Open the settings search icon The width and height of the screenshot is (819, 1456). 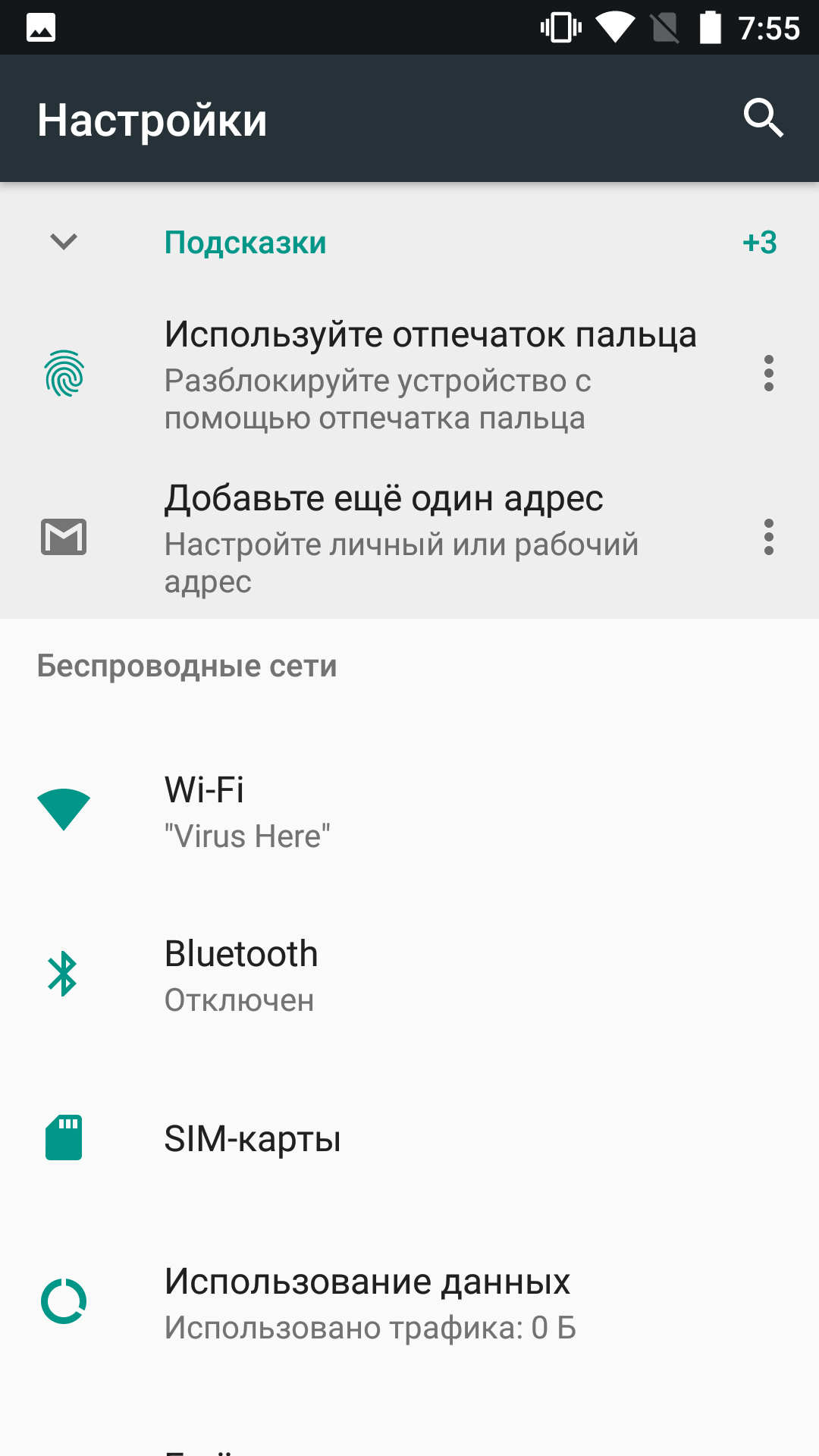pyautogui.click(x=763, y=118)
